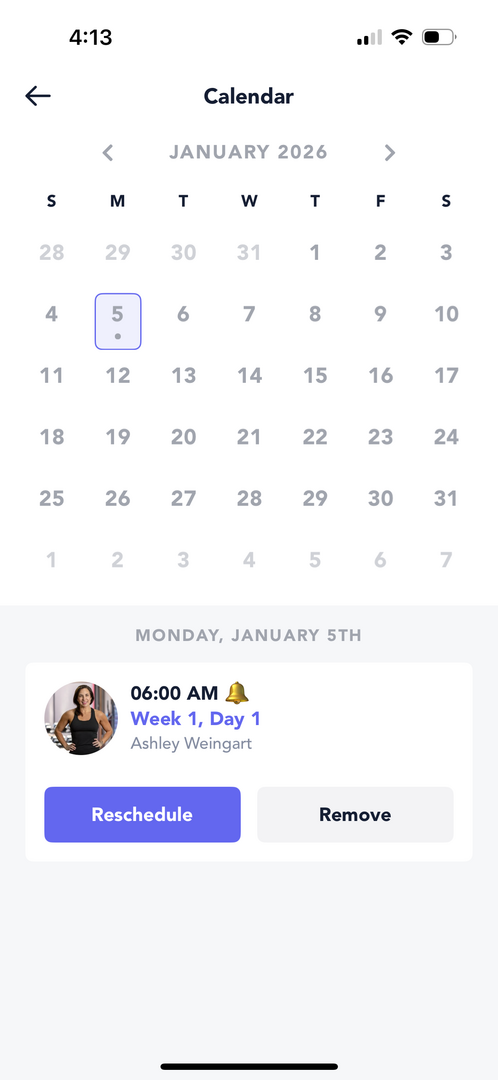Choose January 20 in the calendar
This screenshot has width=498, height=1080.
click(183, 437)
